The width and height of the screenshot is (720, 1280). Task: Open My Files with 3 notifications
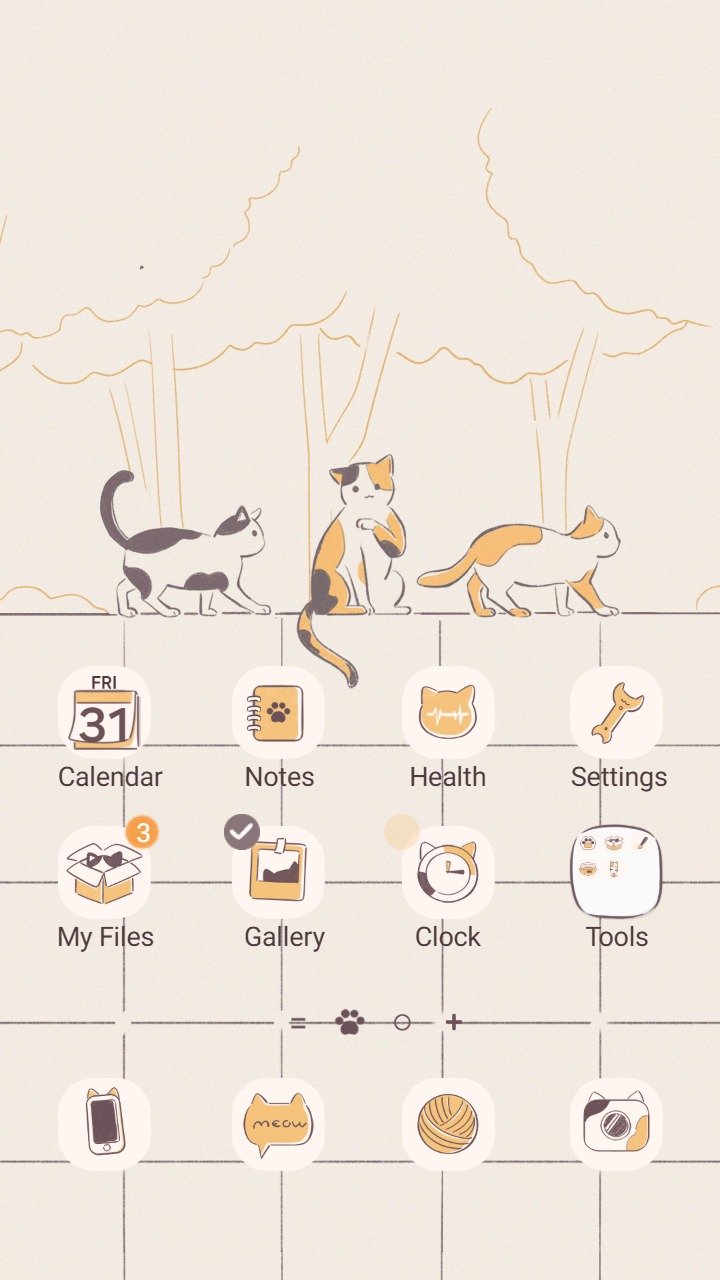[x=104, y=873]
